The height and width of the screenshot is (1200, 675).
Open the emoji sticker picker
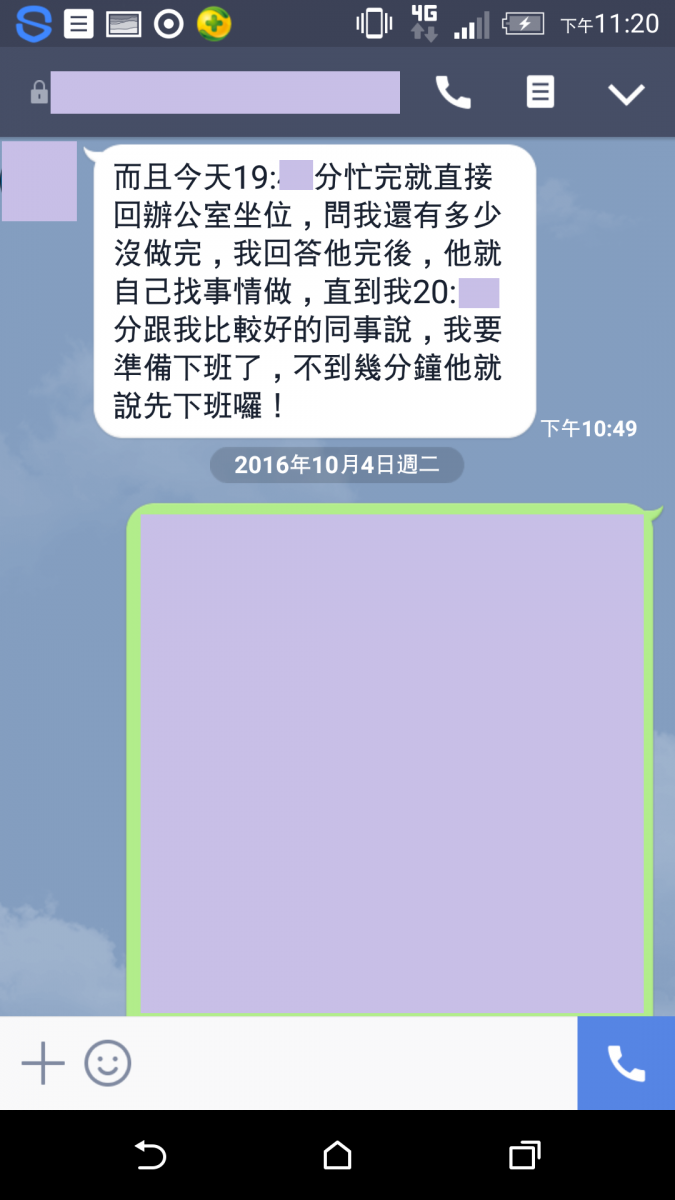coord(108,1063)
